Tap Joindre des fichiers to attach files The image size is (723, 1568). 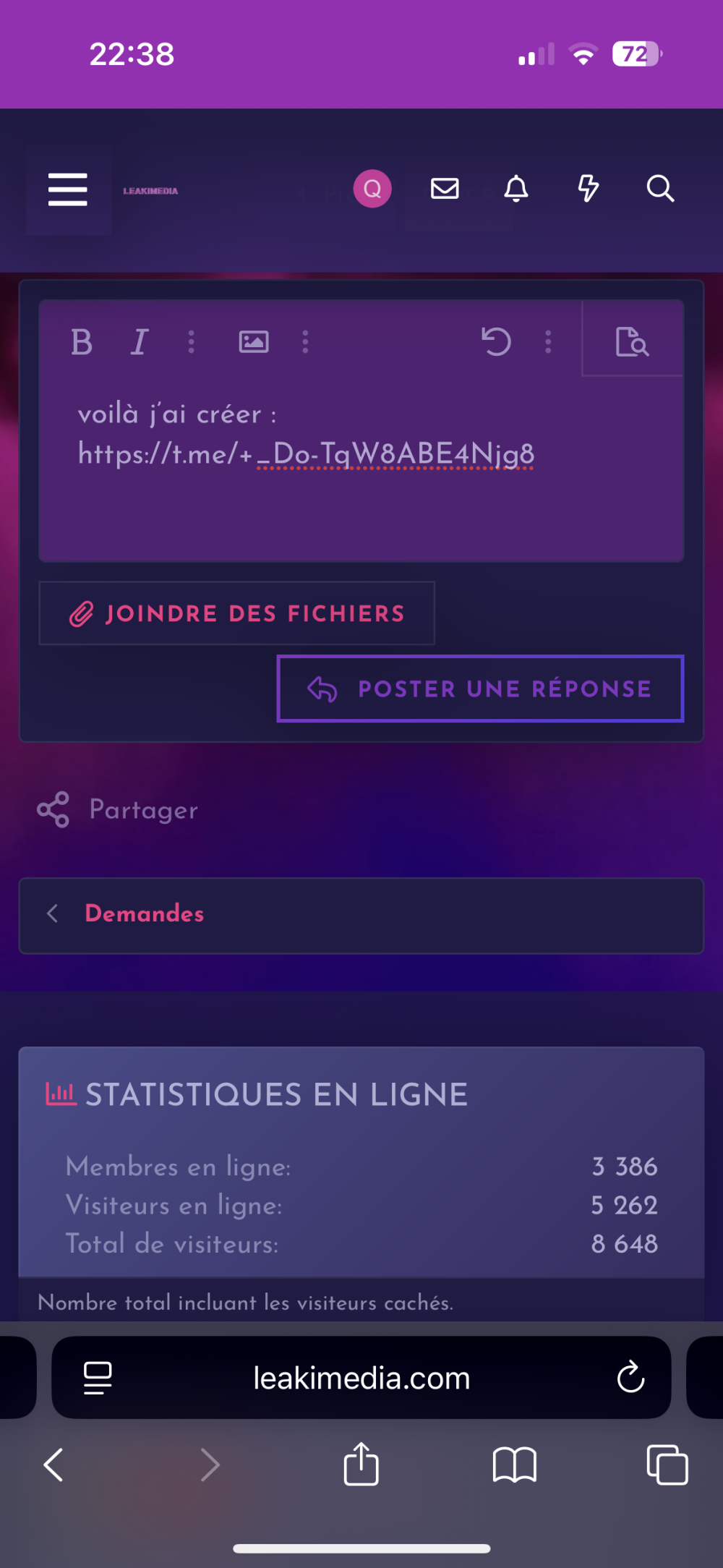[237, 613]
